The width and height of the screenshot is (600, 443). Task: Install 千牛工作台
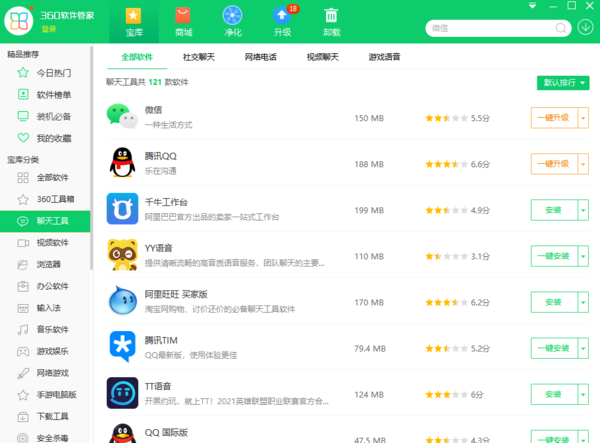tap(553, 210)
